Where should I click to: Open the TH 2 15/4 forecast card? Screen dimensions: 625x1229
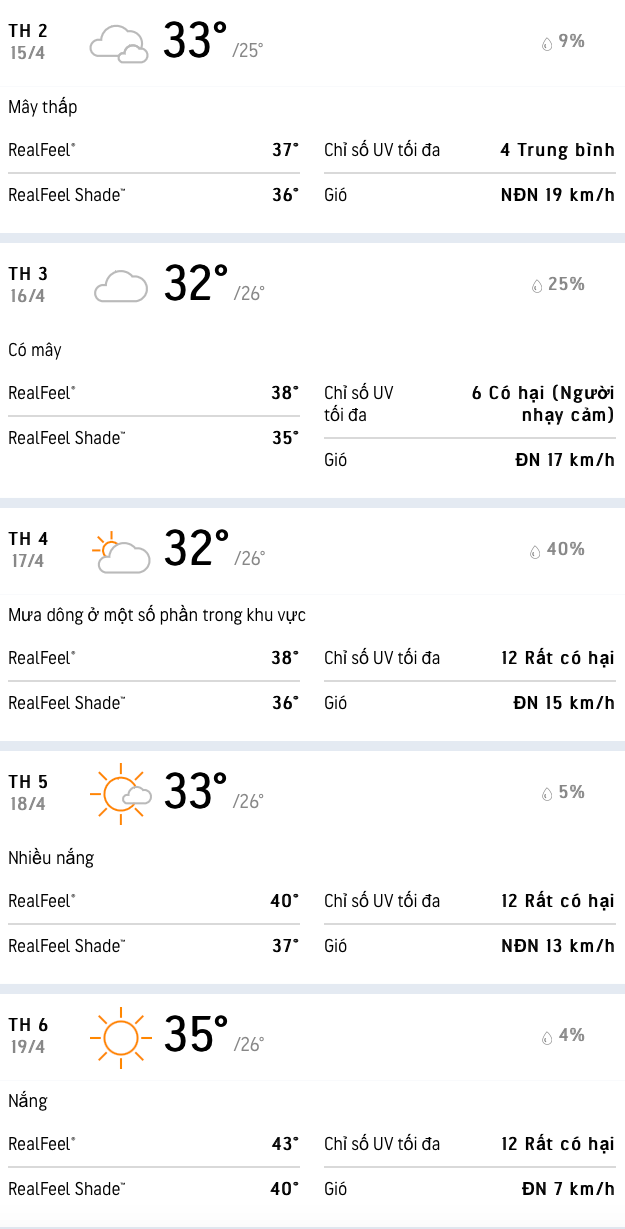312,42
